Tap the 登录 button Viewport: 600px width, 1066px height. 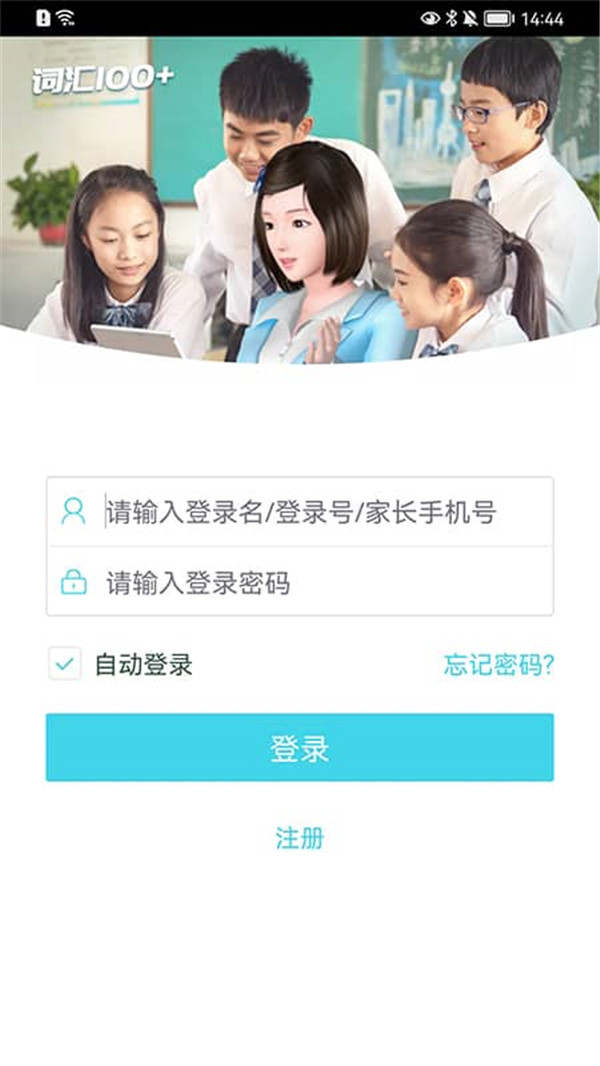299,748
